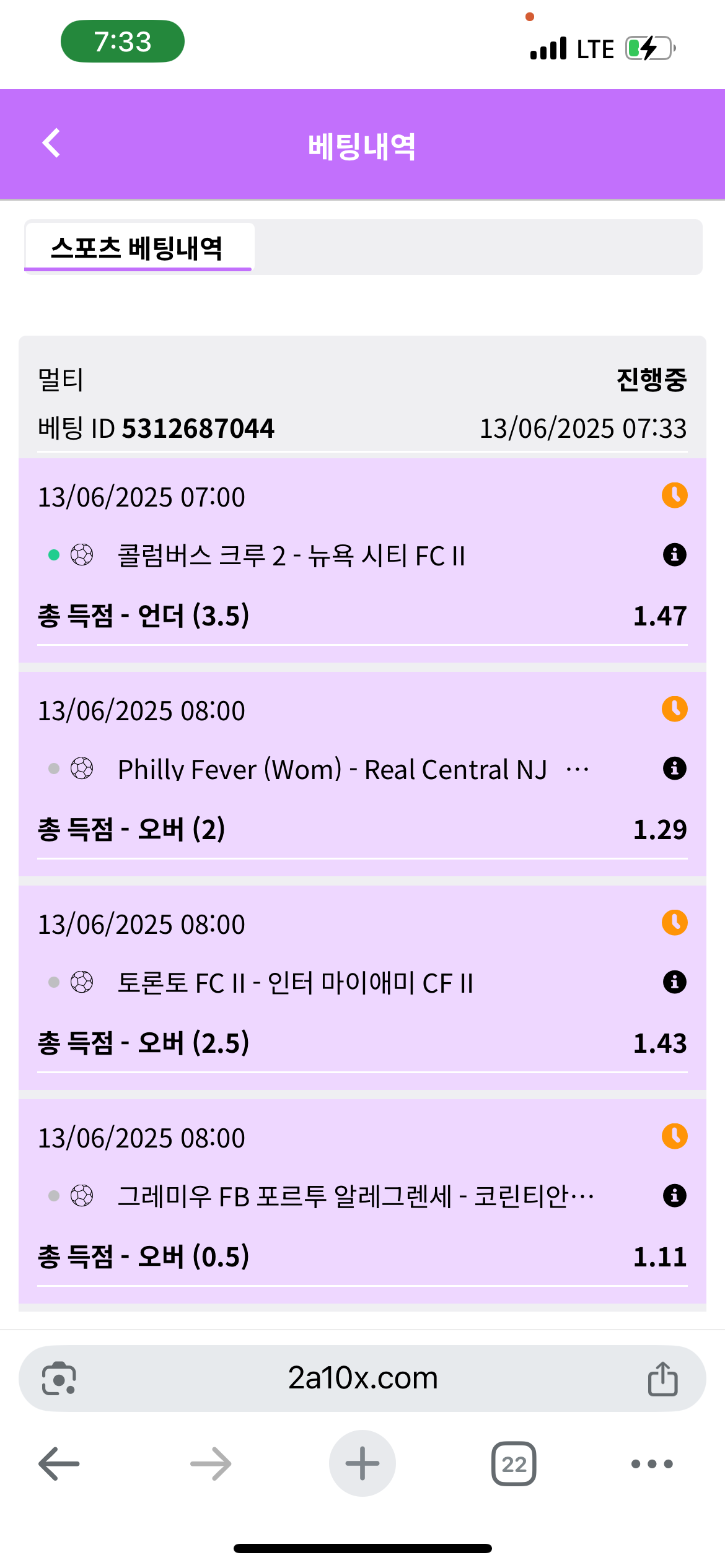
Task: Open the camera search icon in address bar
Action: (59, 1379)
